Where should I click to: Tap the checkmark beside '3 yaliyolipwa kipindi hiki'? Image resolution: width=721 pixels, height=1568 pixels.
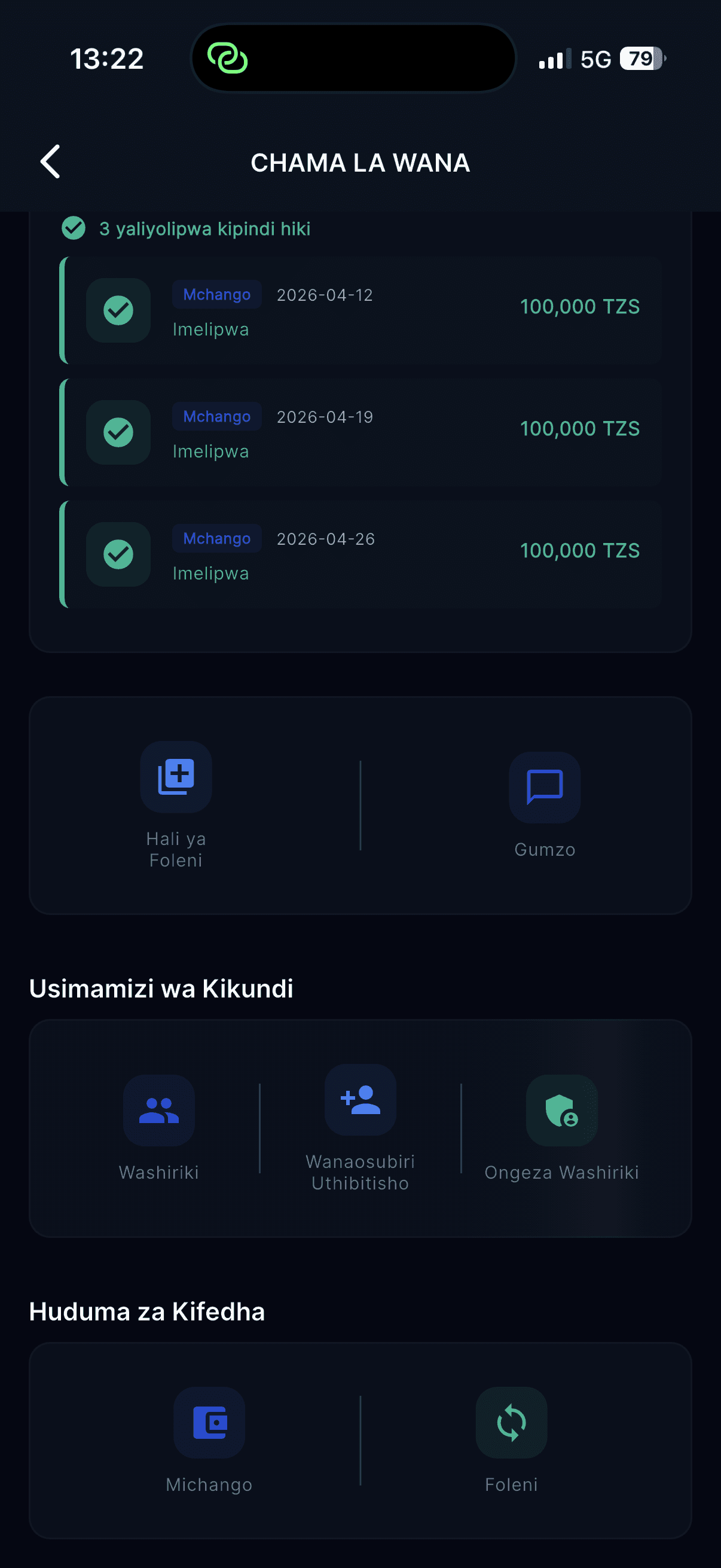pyautogui.click(x=72, y=229)
